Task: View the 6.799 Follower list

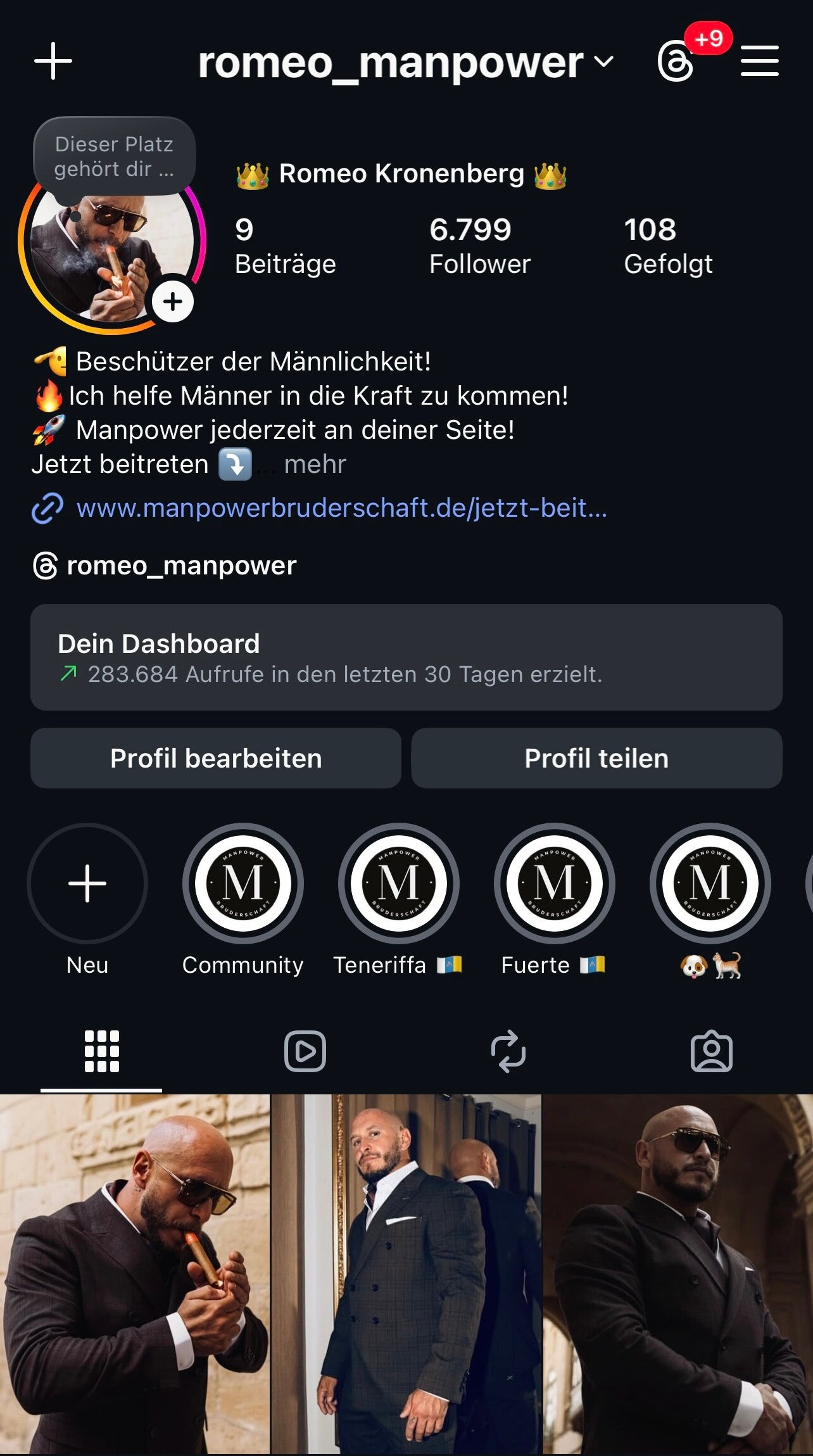Action: [x=479, y=246]
